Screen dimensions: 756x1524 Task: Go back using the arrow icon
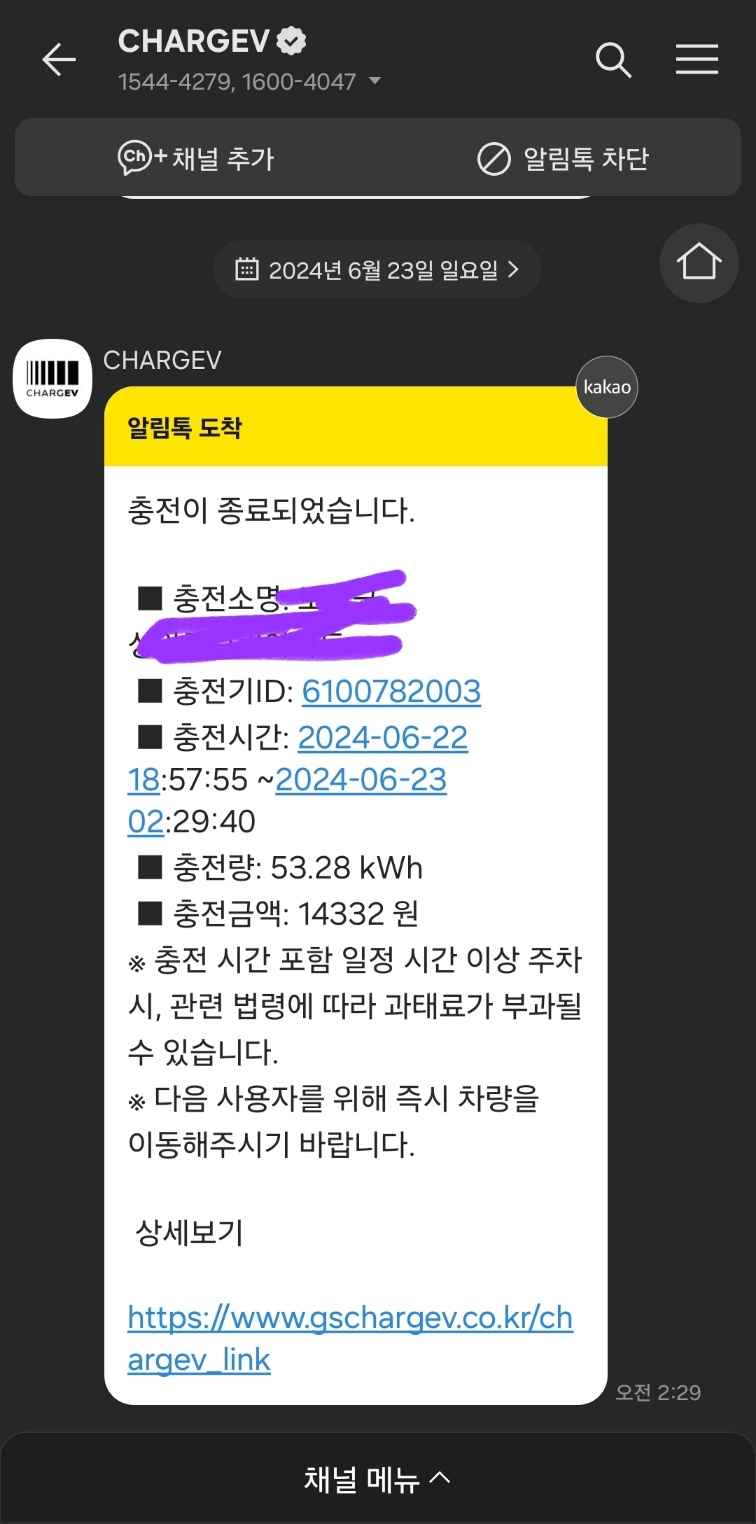pos(59,60)
